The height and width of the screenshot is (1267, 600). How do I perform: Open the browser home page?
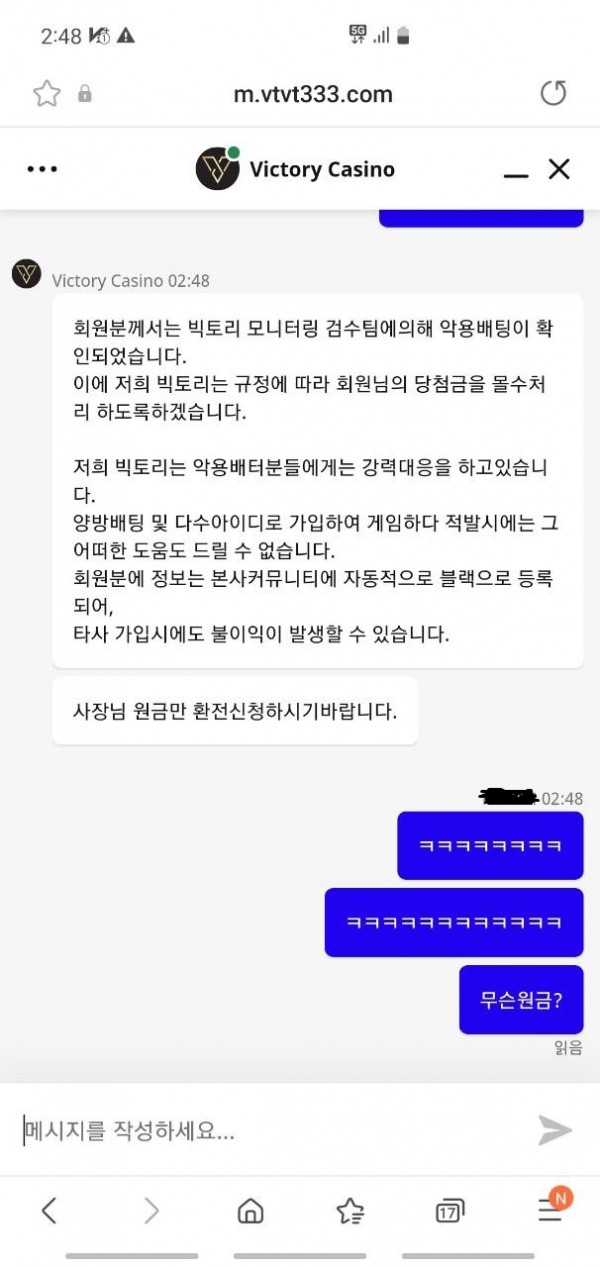coord(250,1212)
